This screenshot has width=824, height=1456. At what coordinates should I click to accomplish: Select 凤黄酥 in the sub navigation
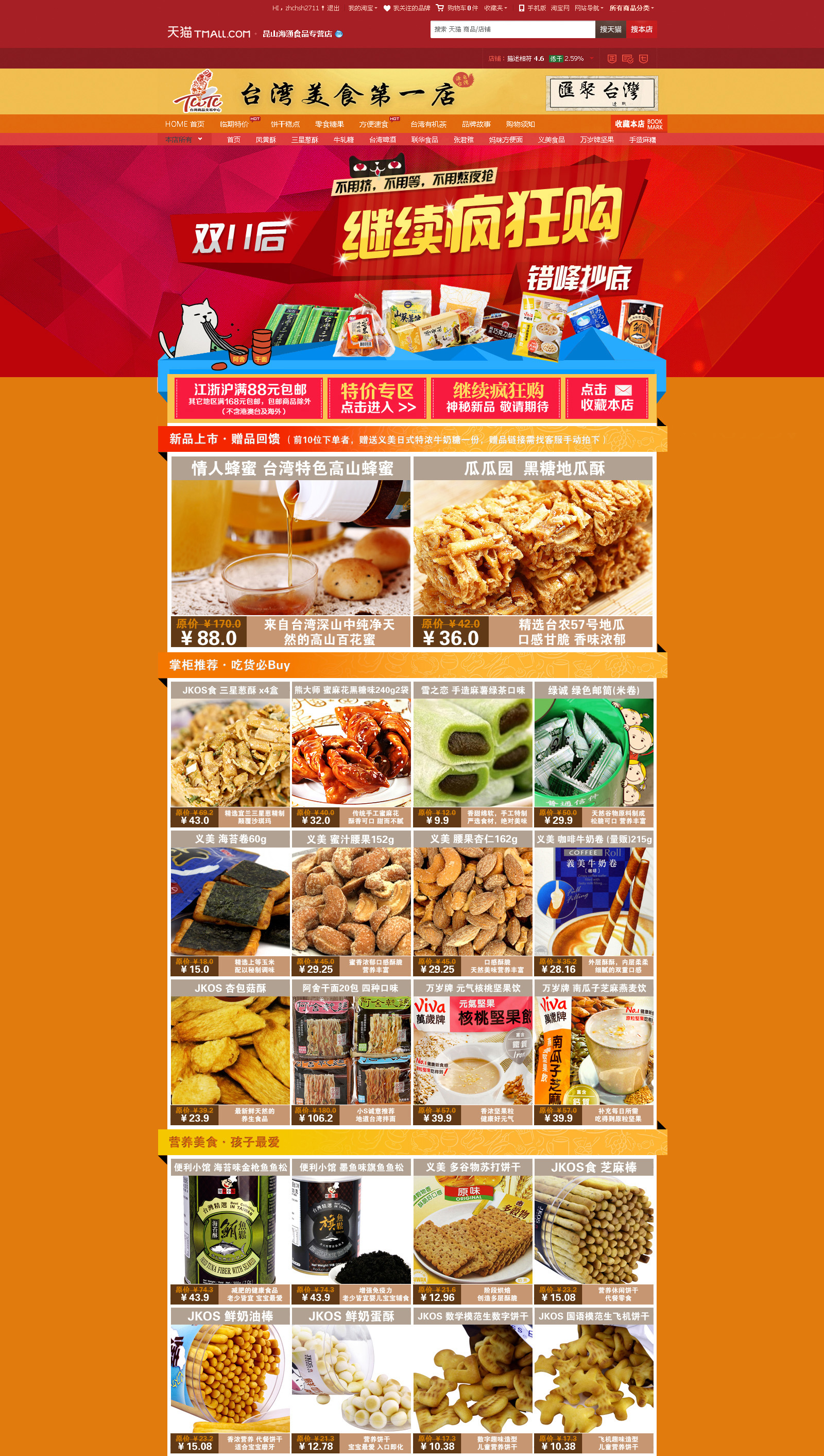(x=265, y=140)
